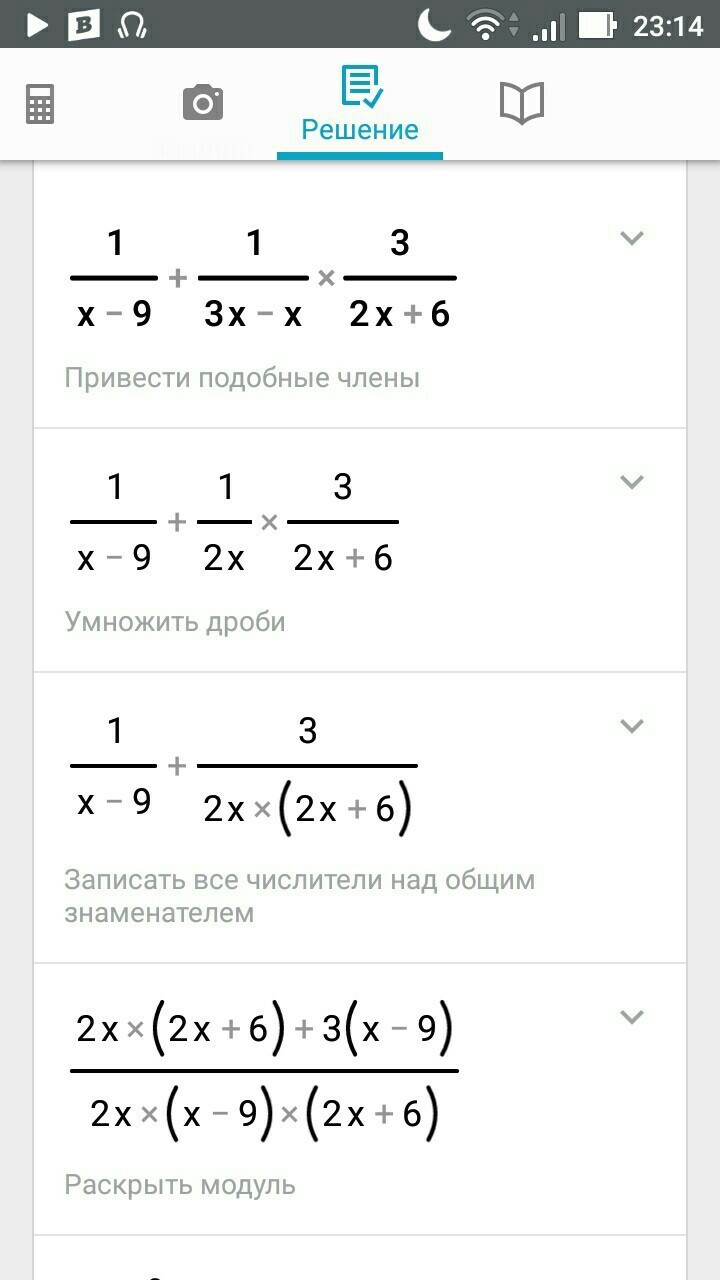720x1280 pixels.
Task: Select the Решение tab
Action: 360,105
